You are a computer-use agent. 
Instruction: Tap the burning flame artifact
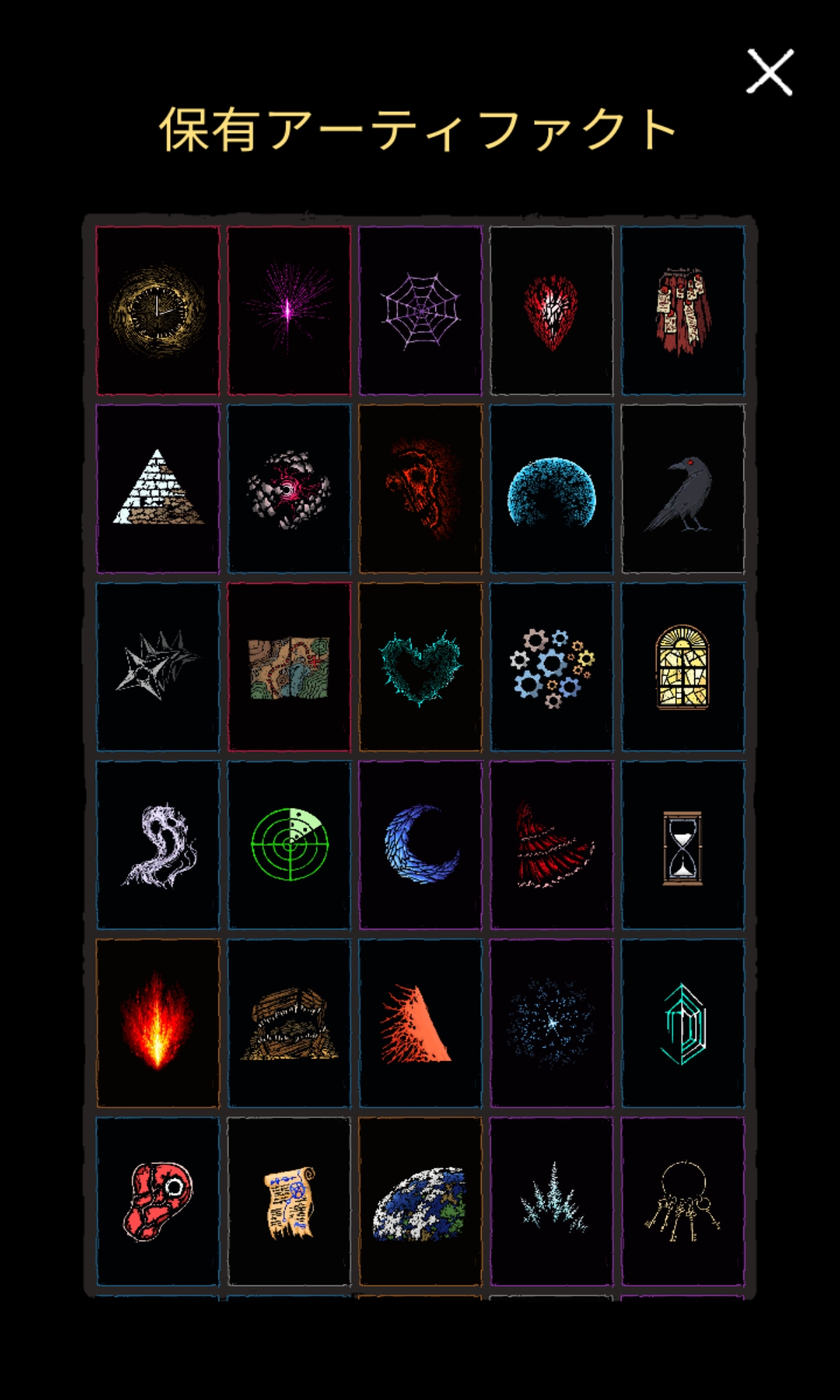[x=157, y=1023]
